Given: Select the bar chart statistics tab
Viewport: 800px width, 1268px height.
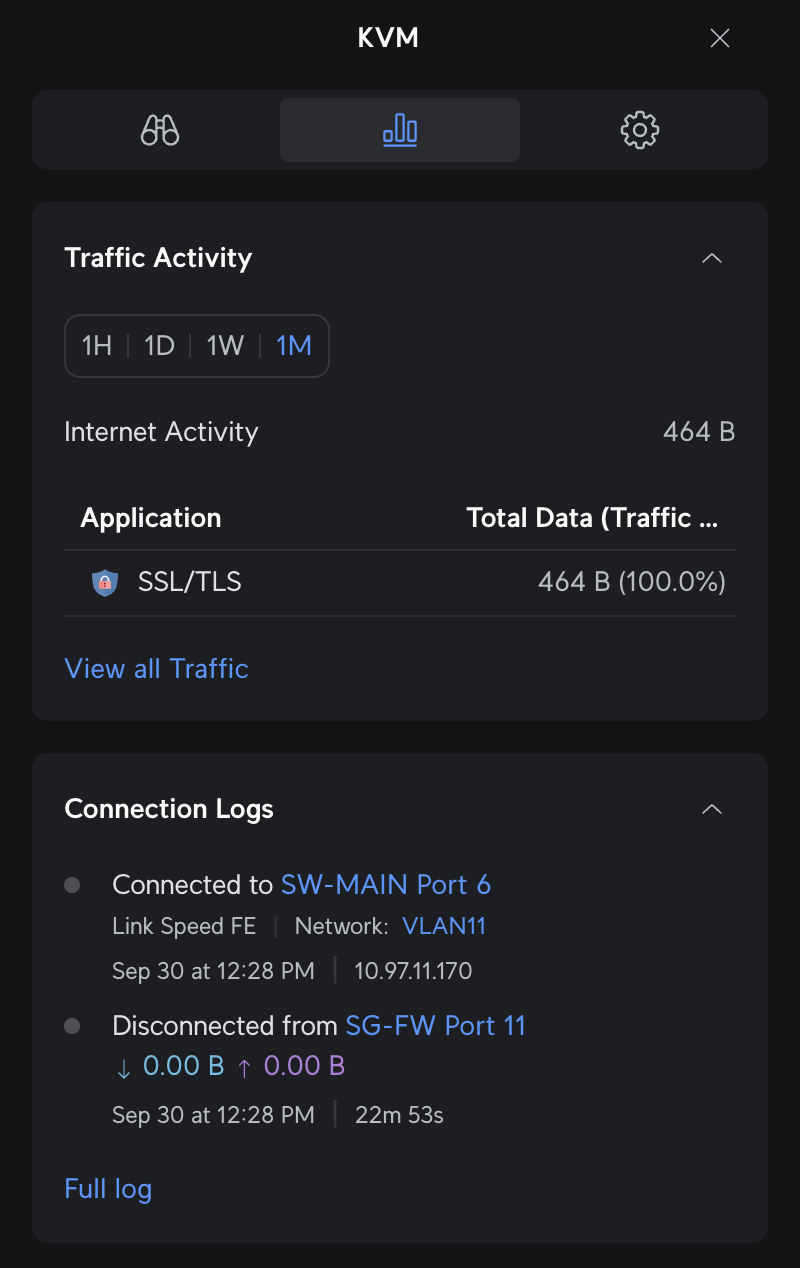Looking at the screenshot, I should [400, 130].
